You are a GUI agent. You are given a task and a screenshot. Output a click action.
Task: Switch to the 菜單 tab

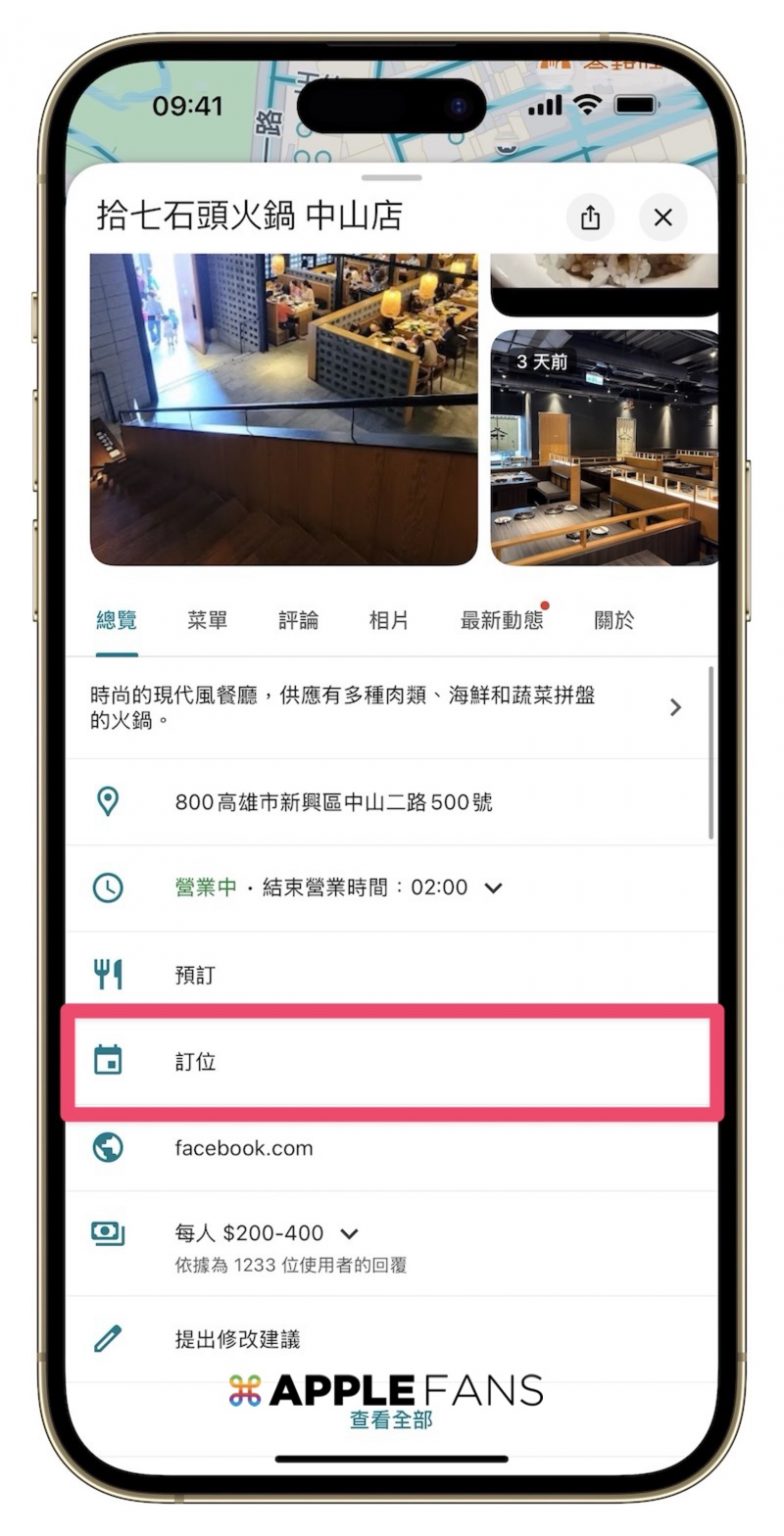207,620
